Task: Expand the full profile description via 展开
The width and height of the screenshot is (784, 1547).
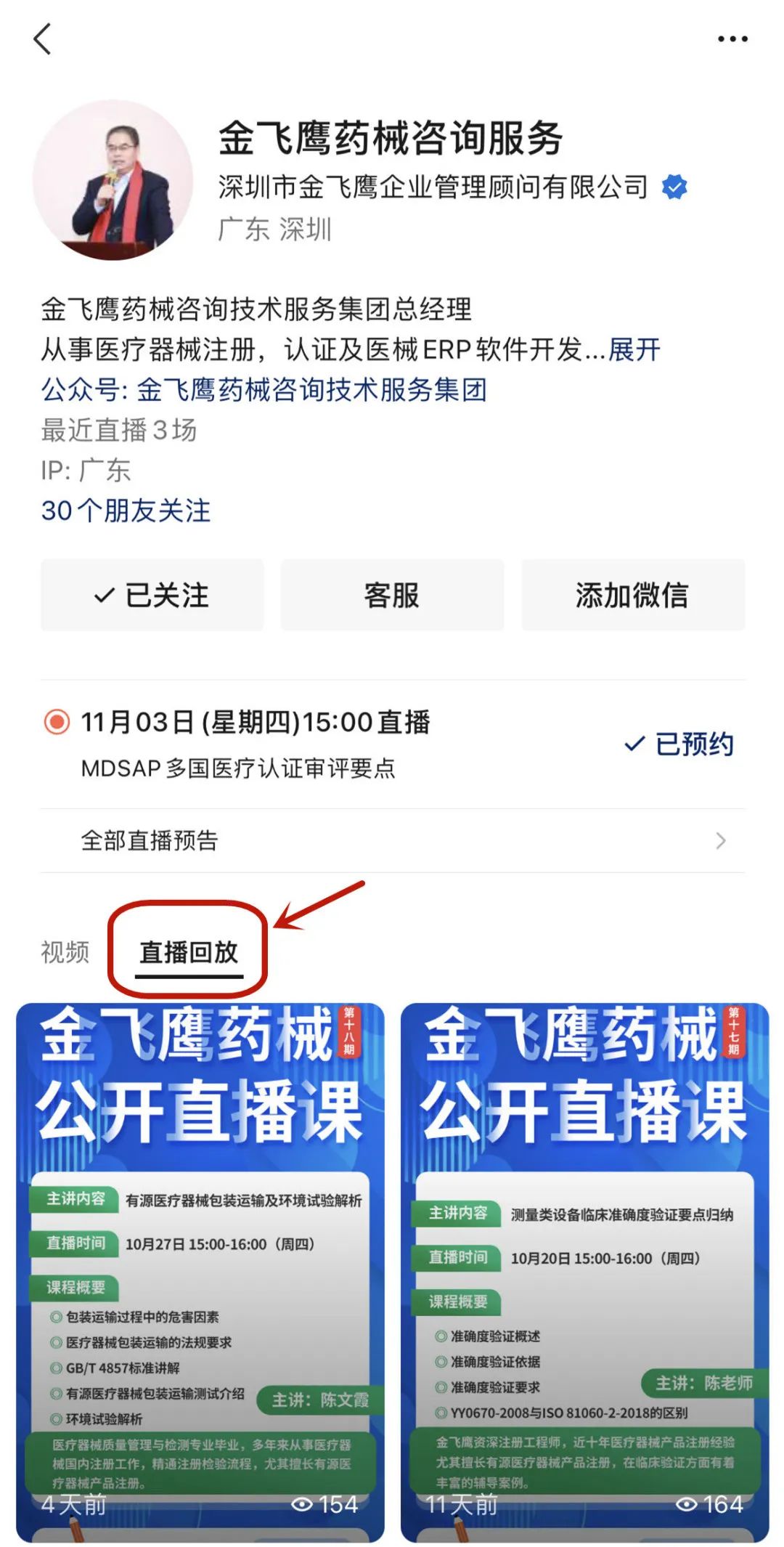Action: (x=634, y=350)
